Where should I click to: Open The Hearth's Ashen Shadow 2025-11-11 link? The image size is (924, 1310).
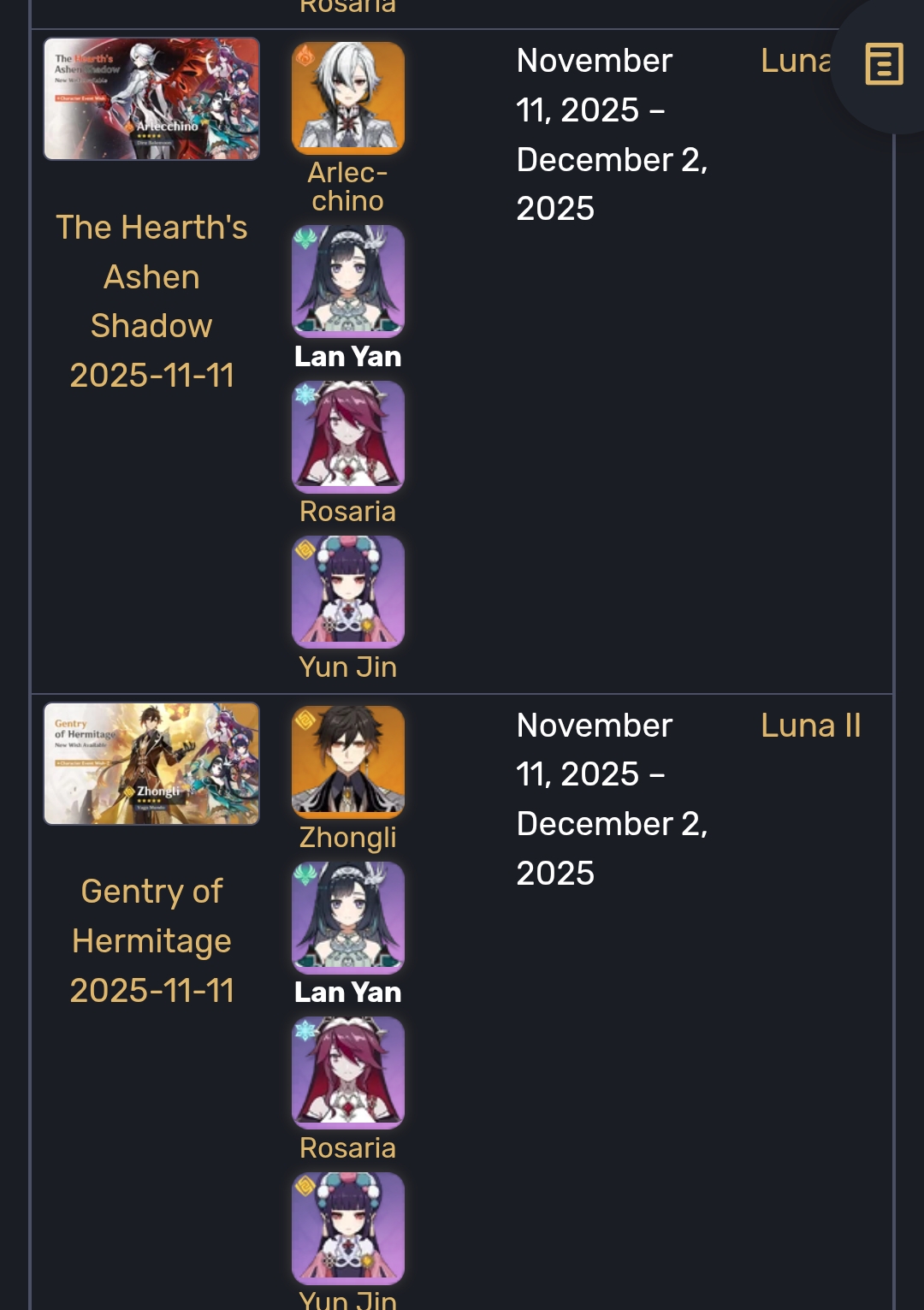point(151,301)
